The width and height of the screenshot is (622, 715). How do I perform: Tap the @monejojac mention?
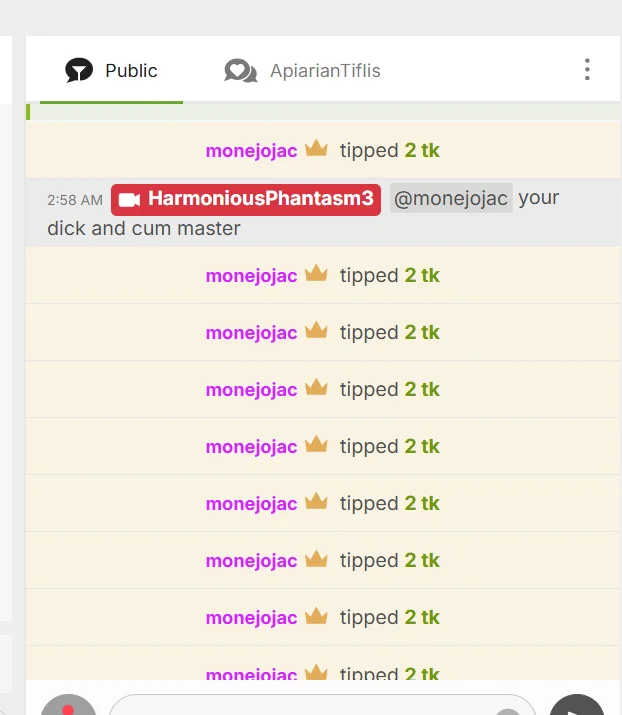[x=451, y=199]
